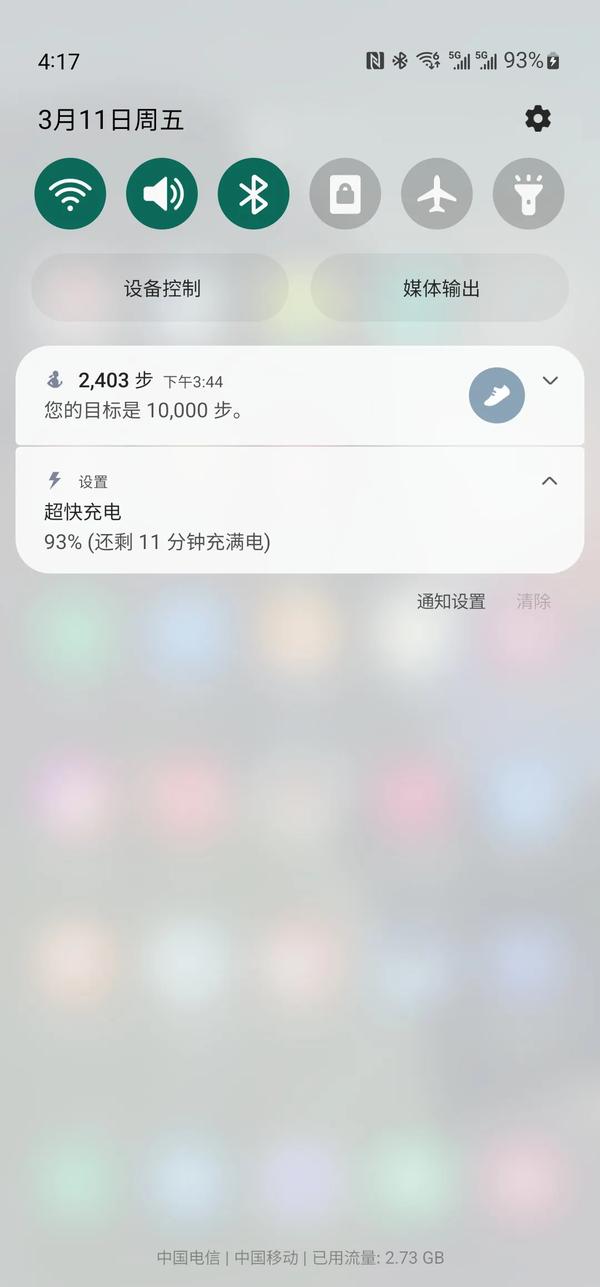The height and width of the screenshot is (1287, 600).
Task: Open 设备控制 (device control)
Action: (161, 288)
